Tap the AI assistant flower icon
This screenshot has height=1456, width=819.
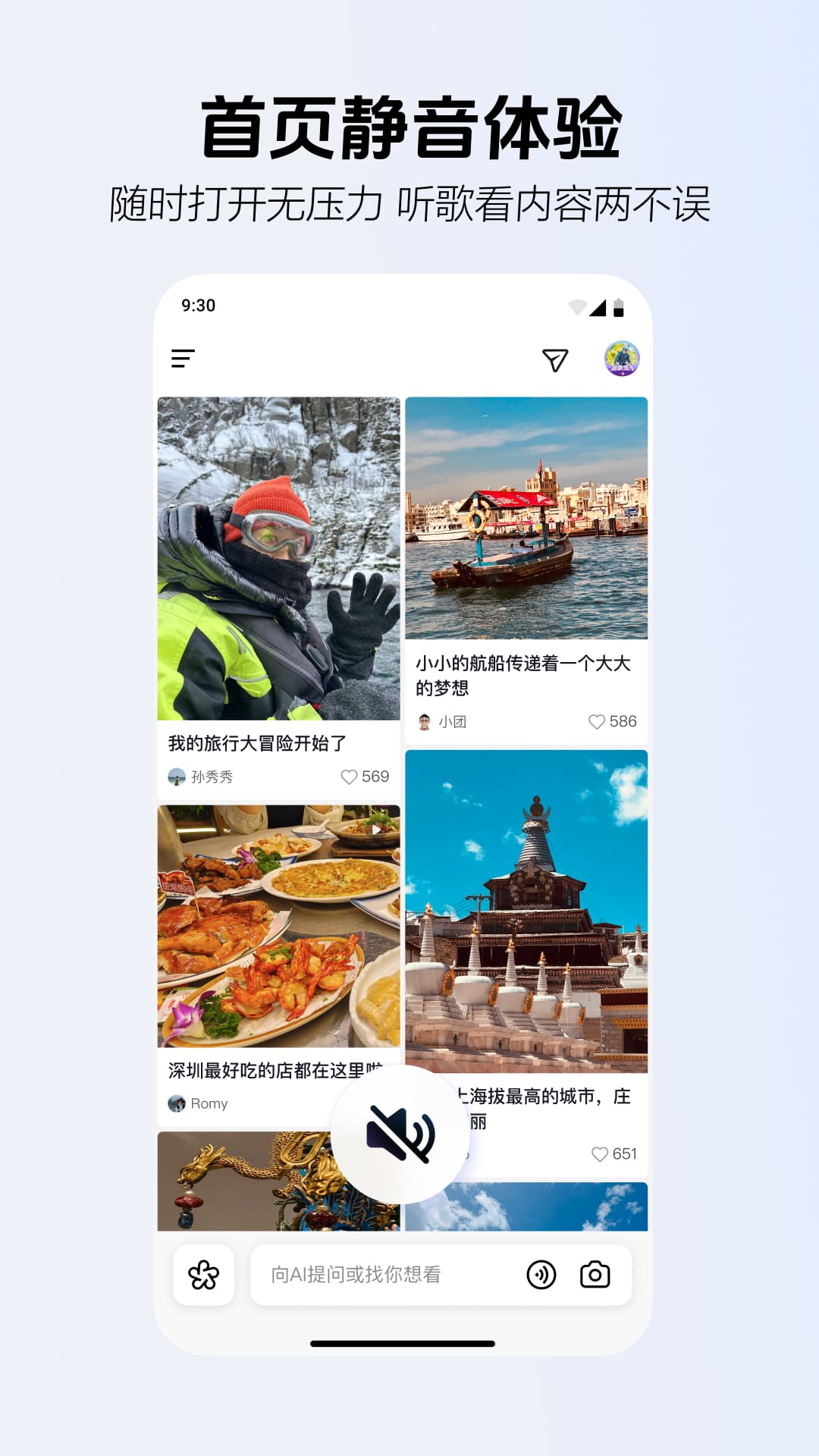coord(203,1275)
